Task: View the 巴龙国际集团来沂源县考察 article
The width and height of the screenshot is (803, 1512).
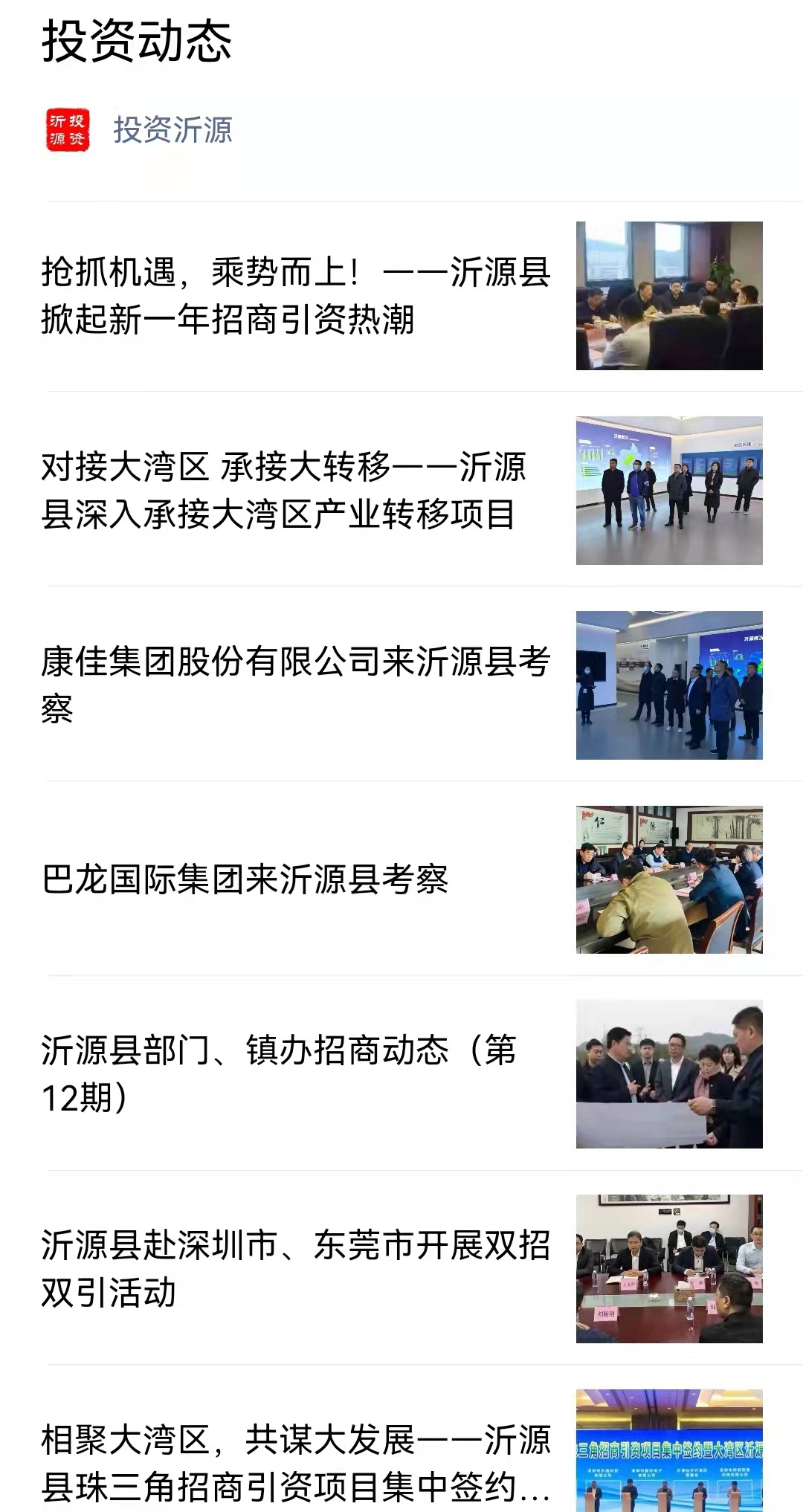Action: (245, 879)
